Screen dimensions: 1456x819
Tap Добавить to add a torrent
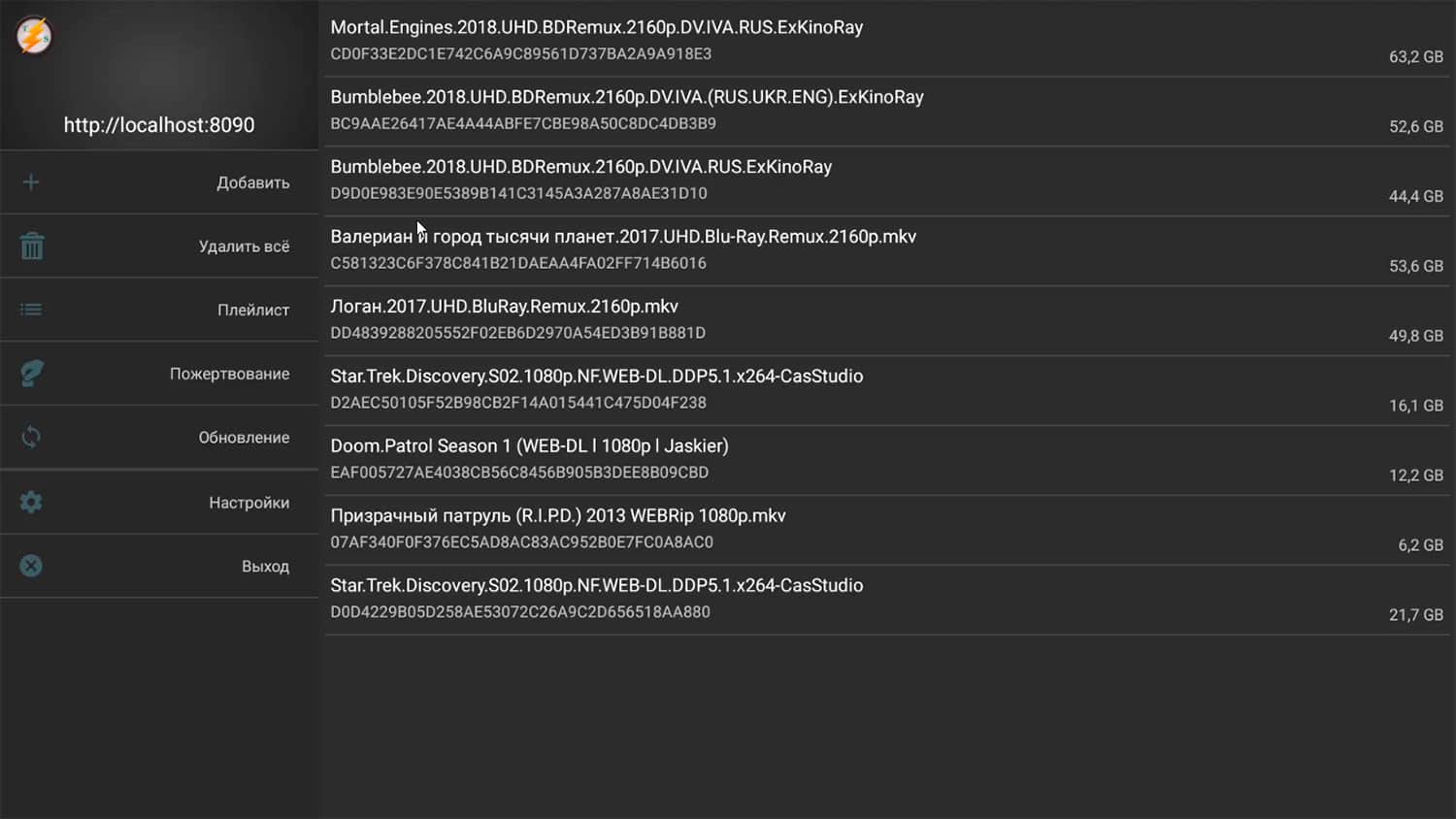(160, 182)
